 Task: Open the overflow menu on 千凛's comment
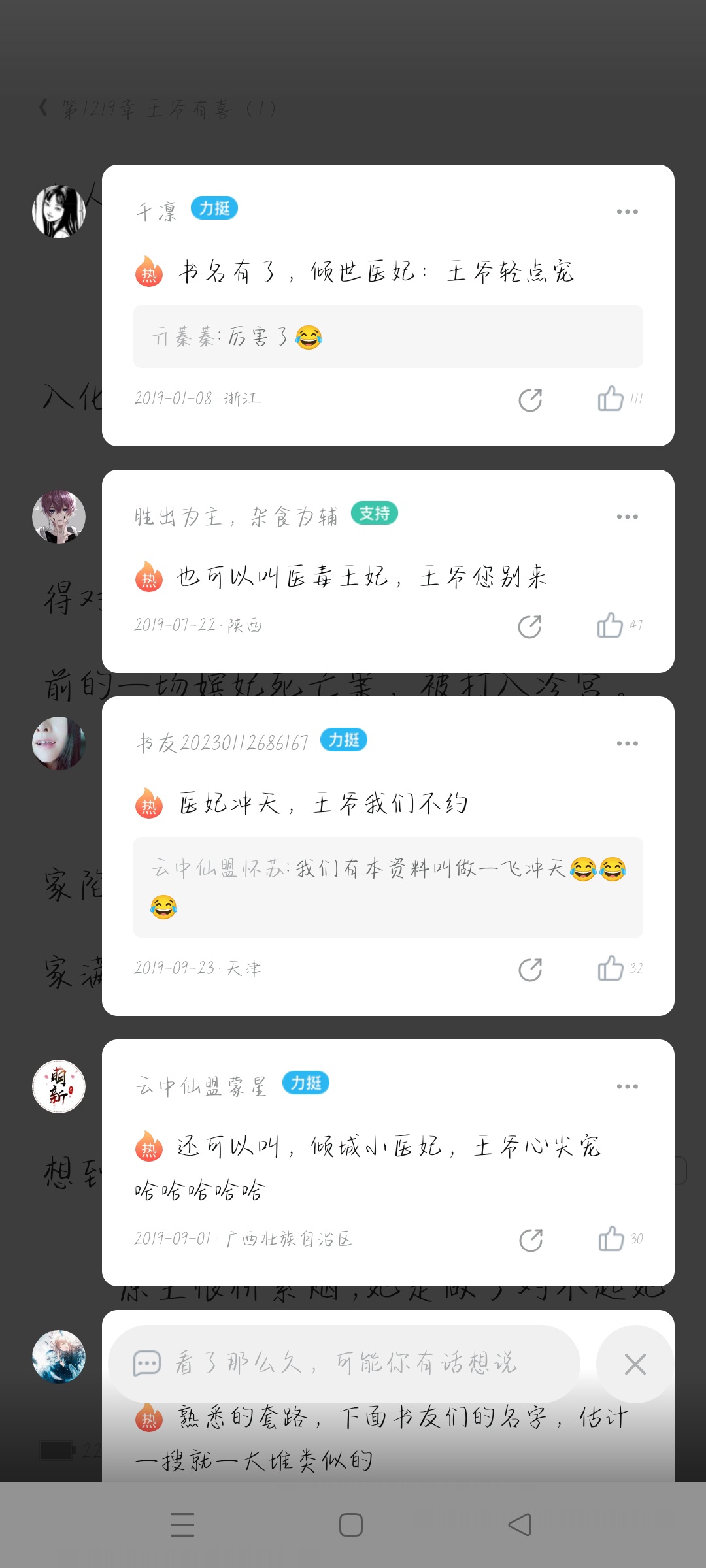(627, 212)
